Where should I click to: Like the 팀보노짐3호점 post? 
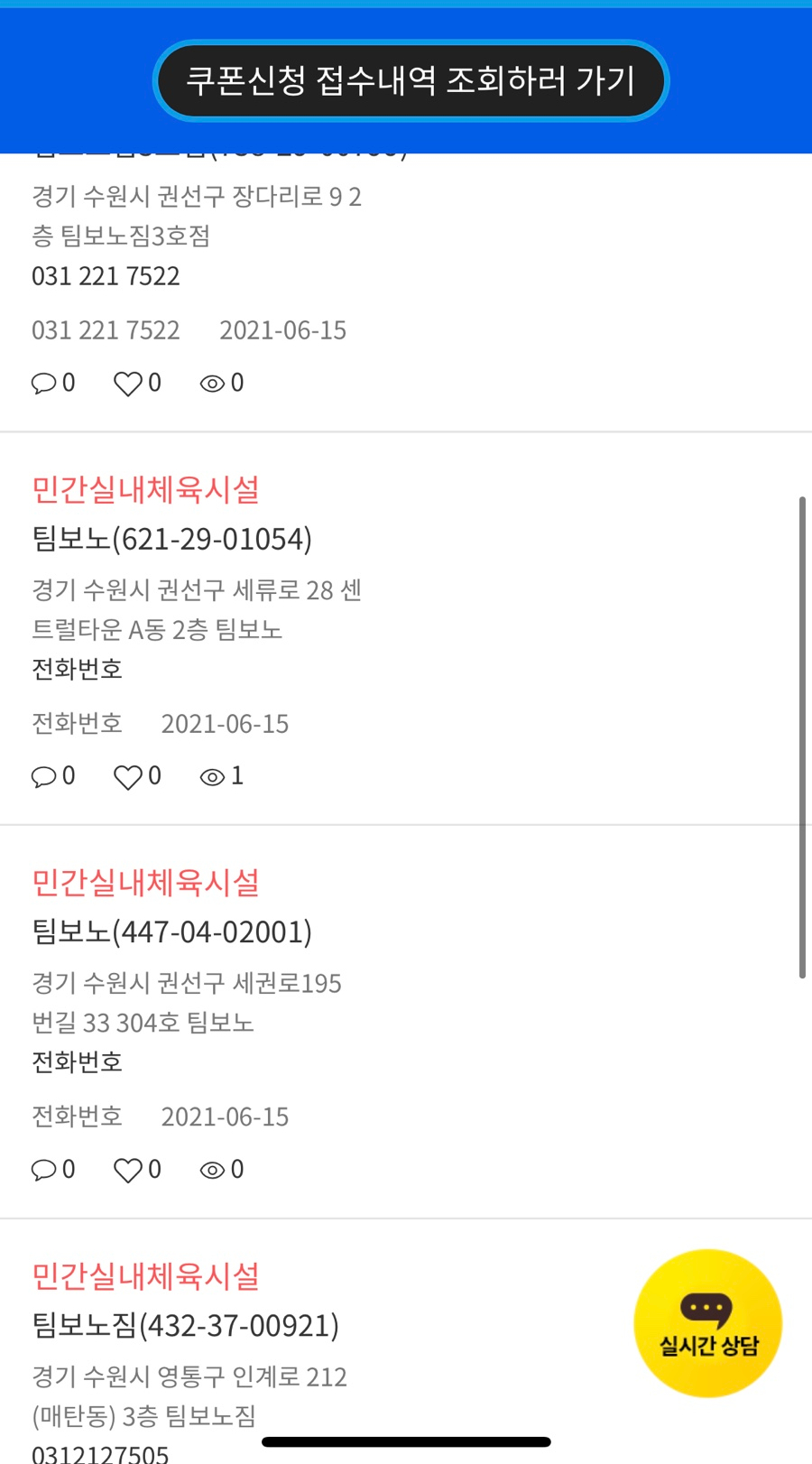128,385
